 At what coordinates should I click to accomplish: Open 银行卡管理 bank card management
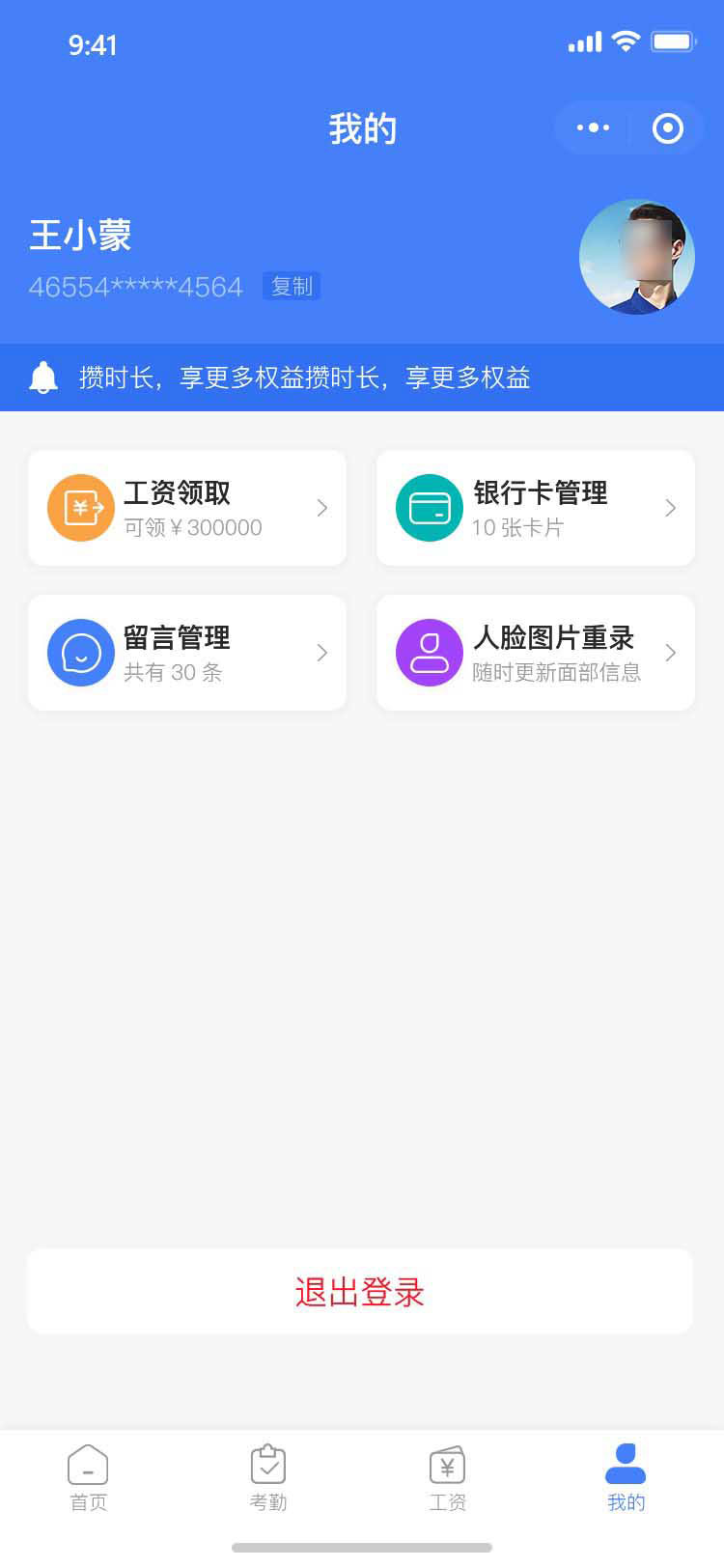pos(536,508)
